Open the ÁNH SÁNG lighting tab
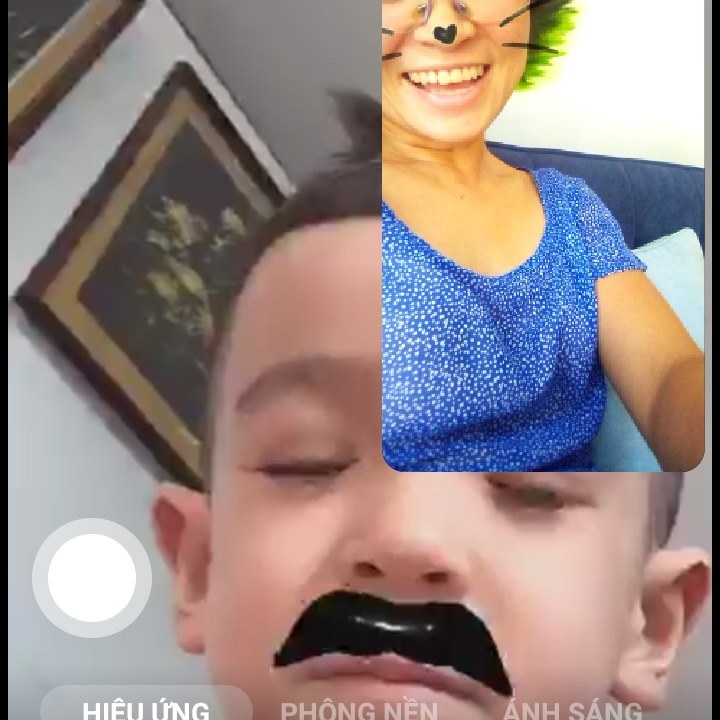The height and width of the screenshot is (720, 720). pyautogui.click(x=571, y=709)
